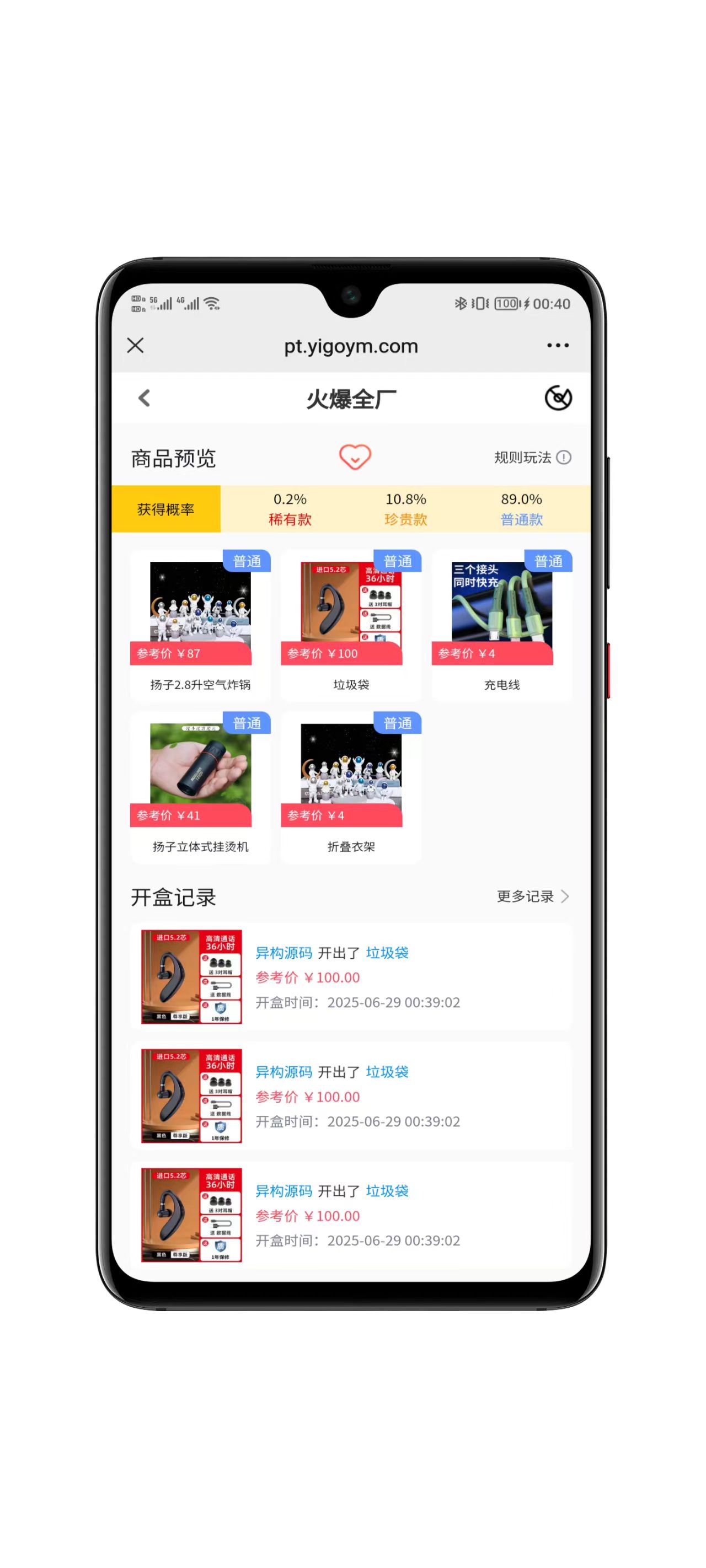
Task: Open the 扬子2.8升空气炸锅 product card
Action: tap(200, 625)
